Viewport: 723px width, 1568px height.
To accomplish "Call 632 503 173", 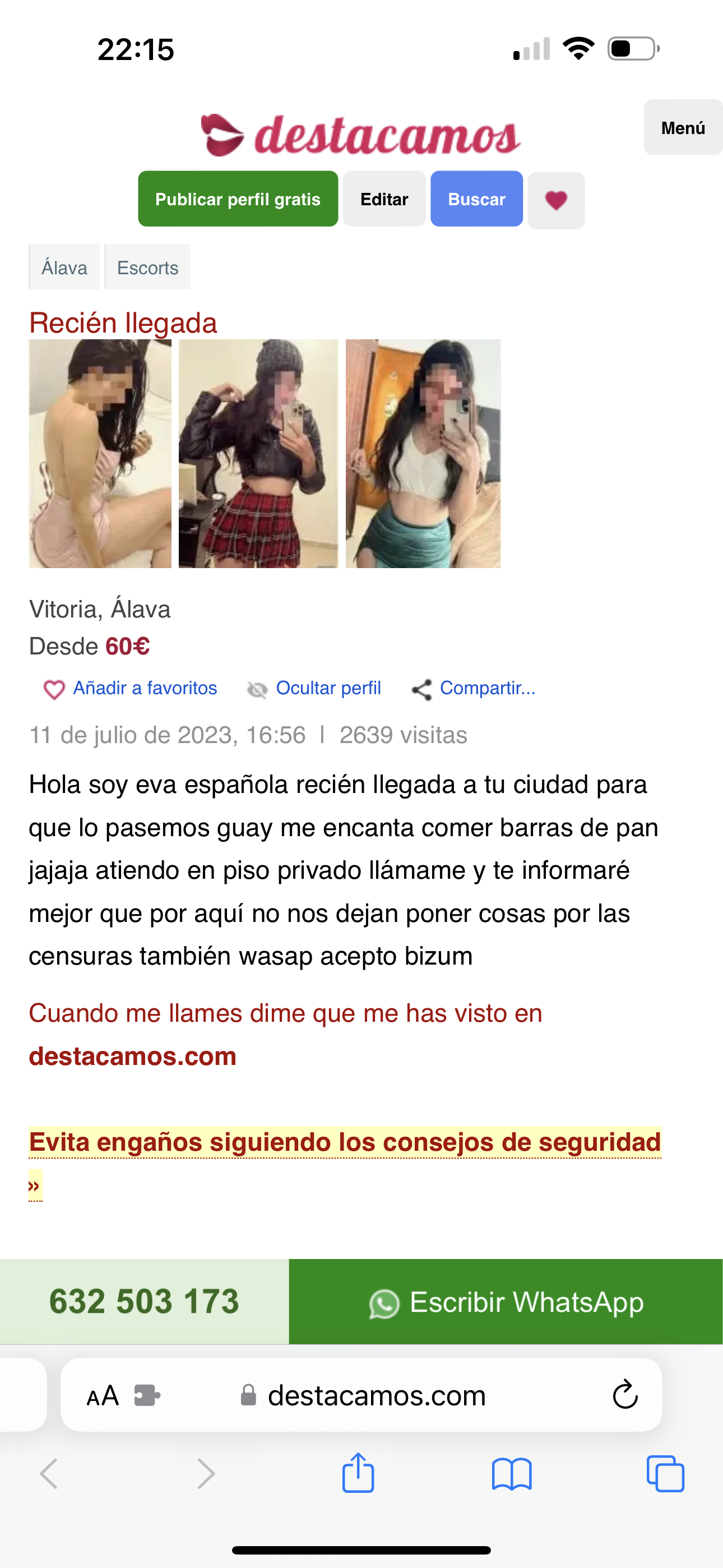I will point(144,1302).
